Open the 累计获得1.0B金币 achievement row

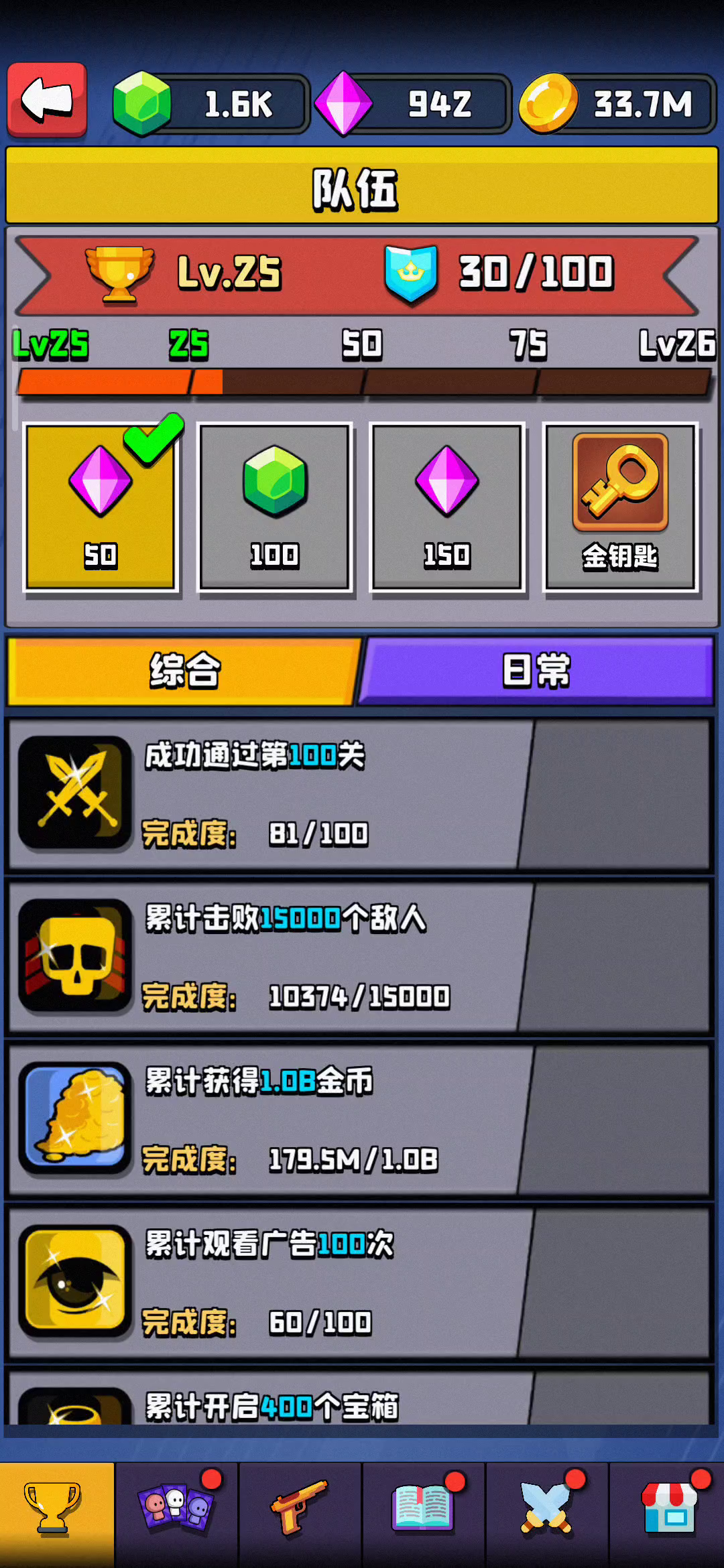coord(359,1120)
